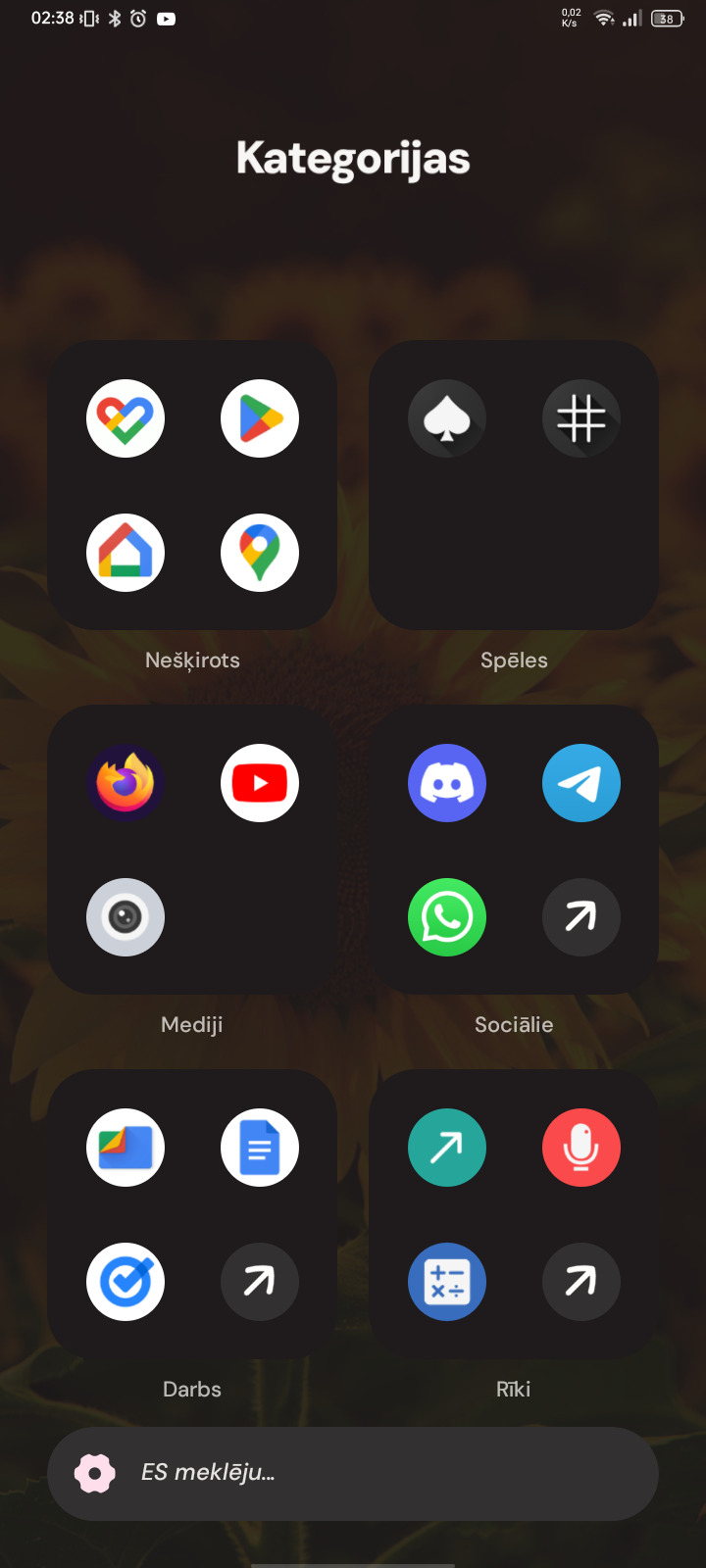Open WhatsApp
The width and height of the screenshot is (706, 1568).
tap(447, 917)
